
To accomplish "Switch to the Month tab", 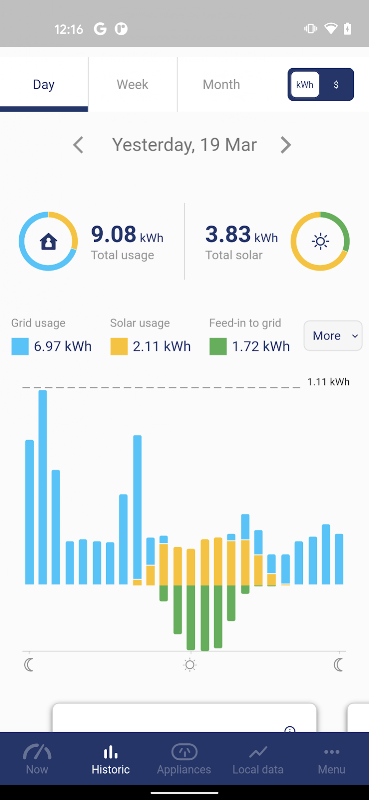I will (222, 84).
